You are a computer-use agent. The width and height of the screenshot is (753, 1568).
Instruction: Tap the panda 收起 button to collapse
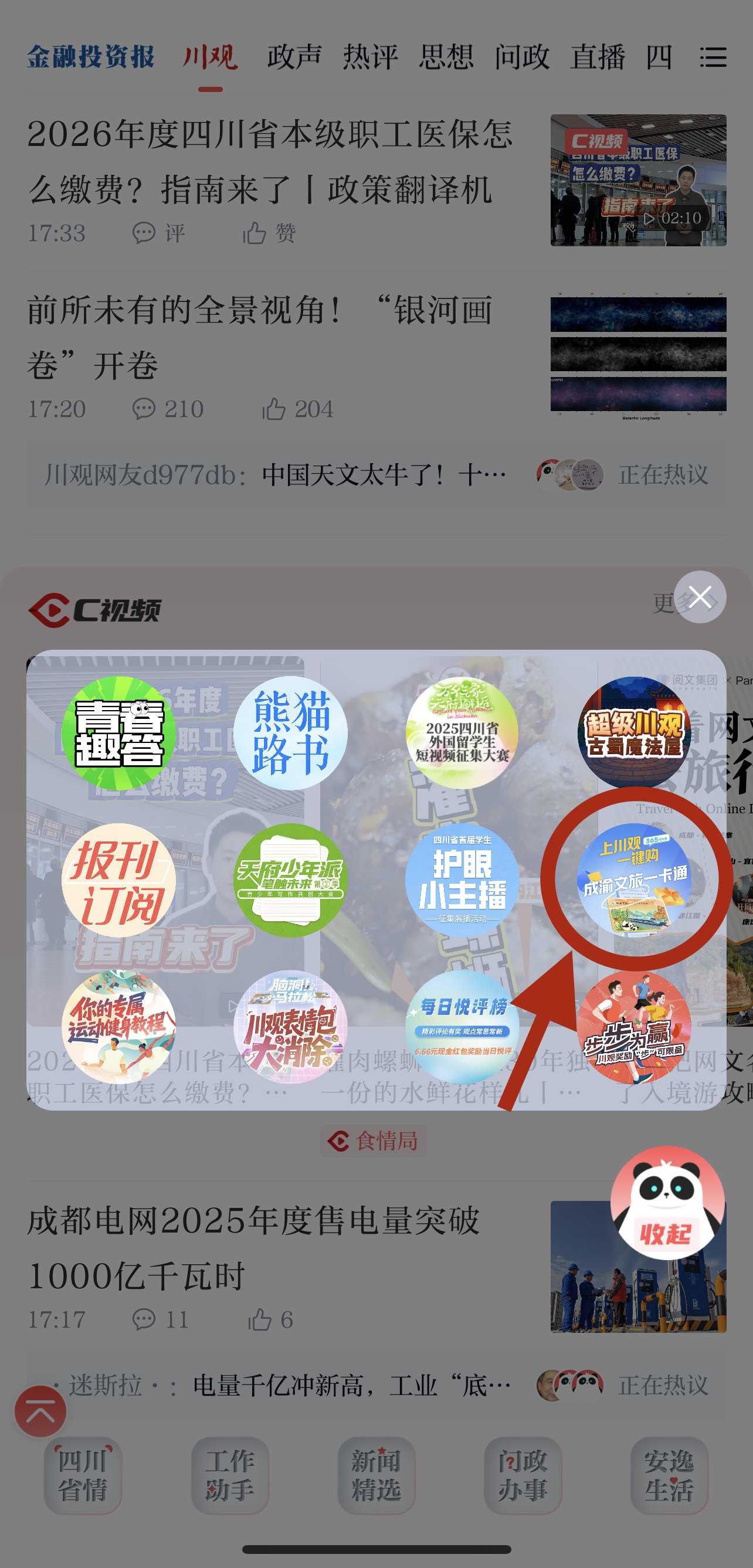(667, 1203)
